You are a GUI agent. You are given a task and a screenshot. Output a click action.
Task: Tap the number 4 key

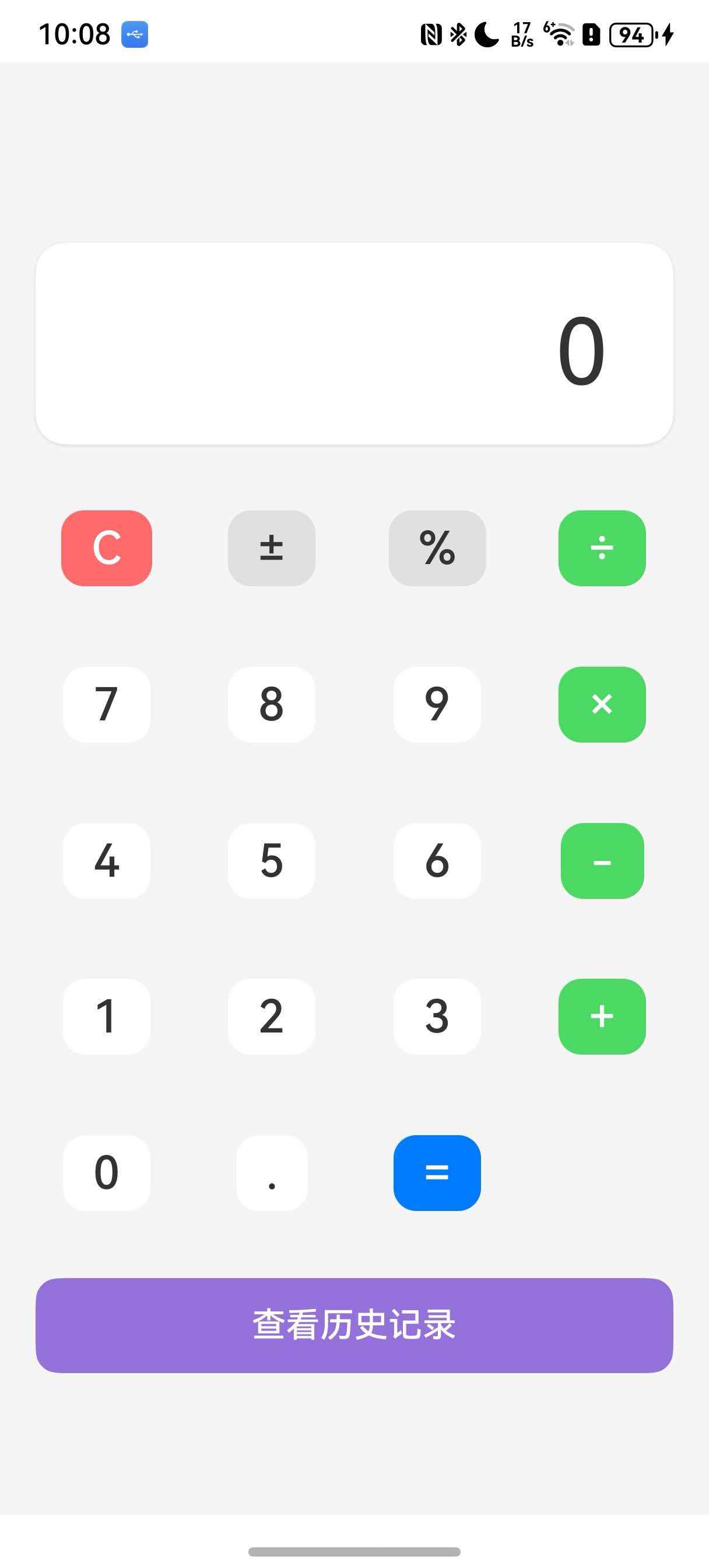point(107,860)
